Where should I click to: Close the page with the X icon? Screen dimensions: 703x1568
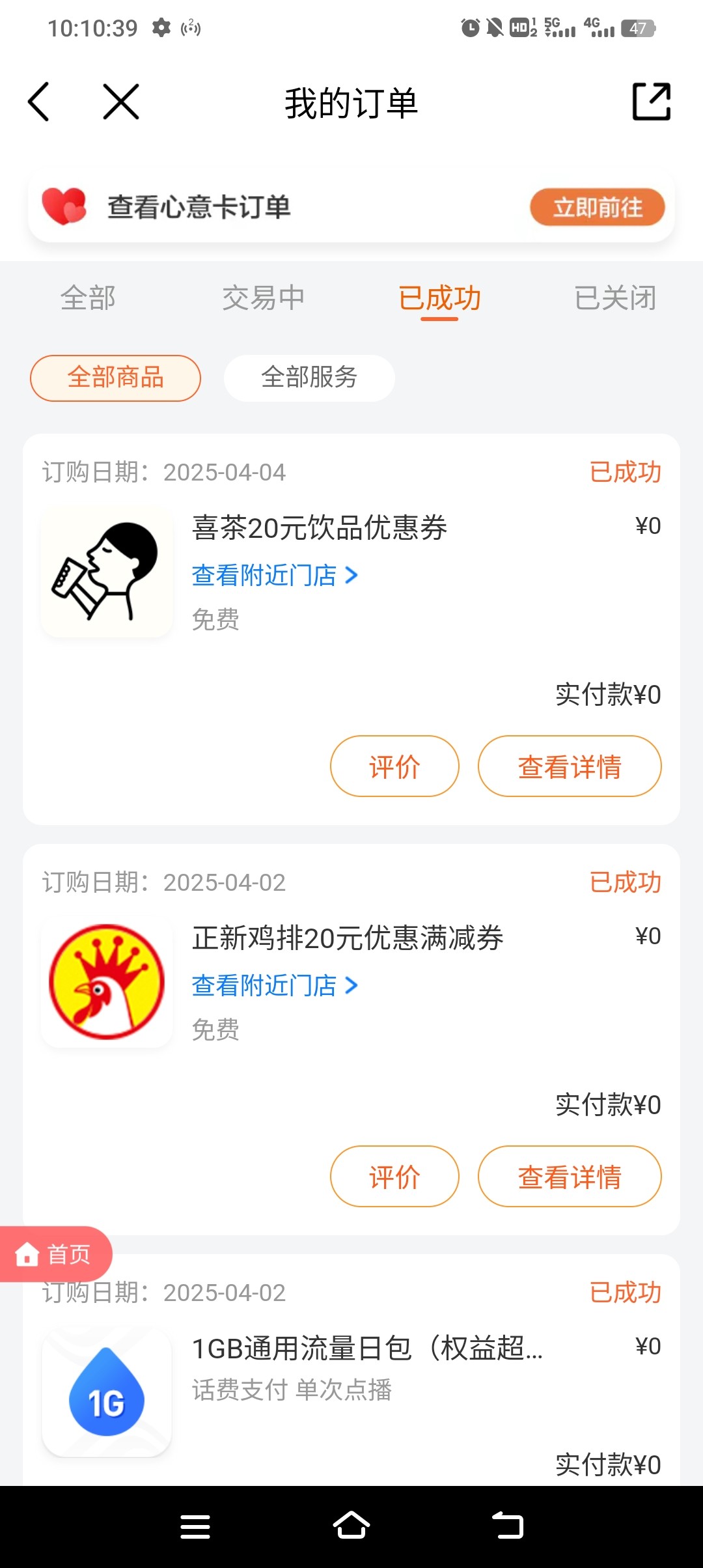[x=121, y=102]
